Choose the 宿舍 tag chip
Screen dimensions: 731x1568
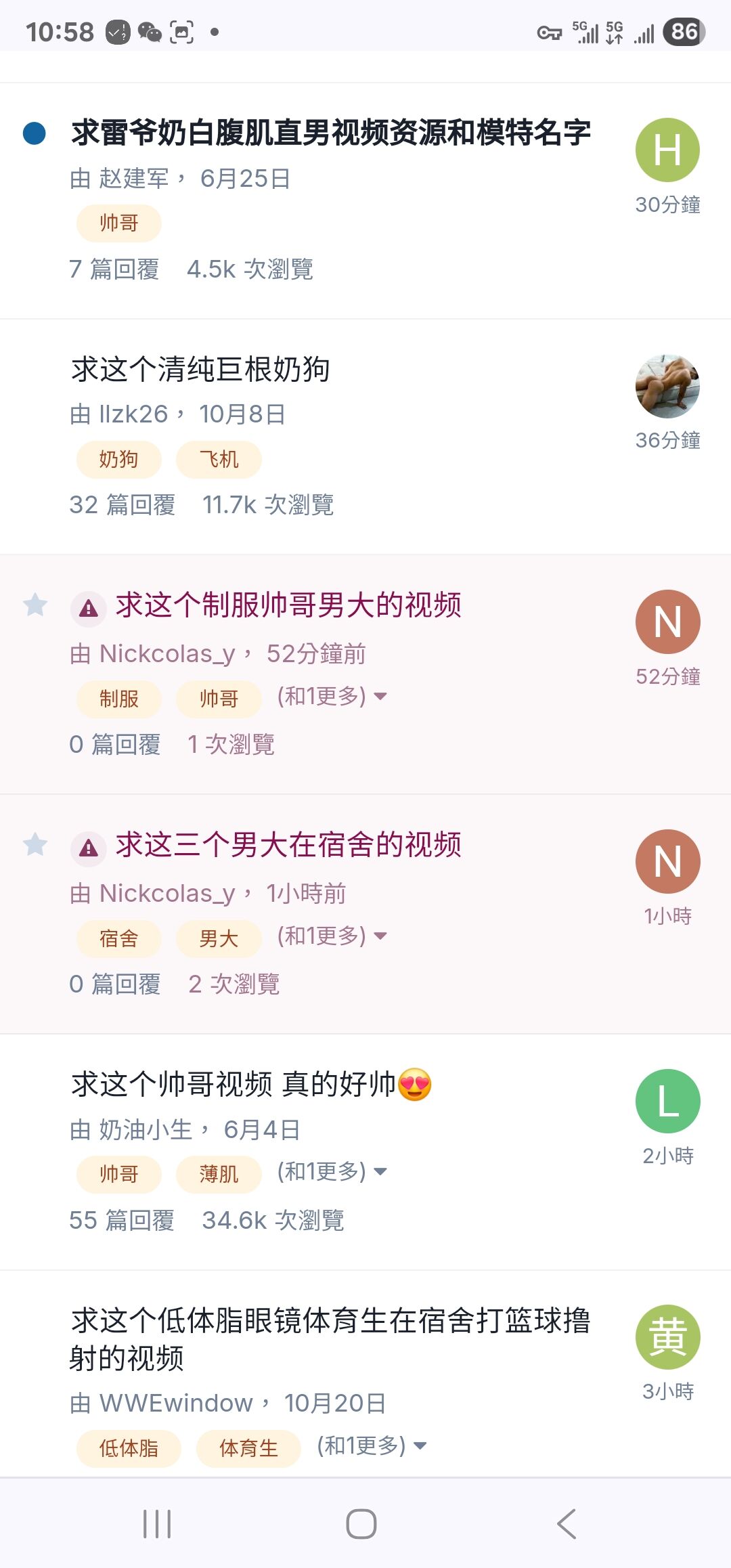pyautogui.click(x=118, y=938)
